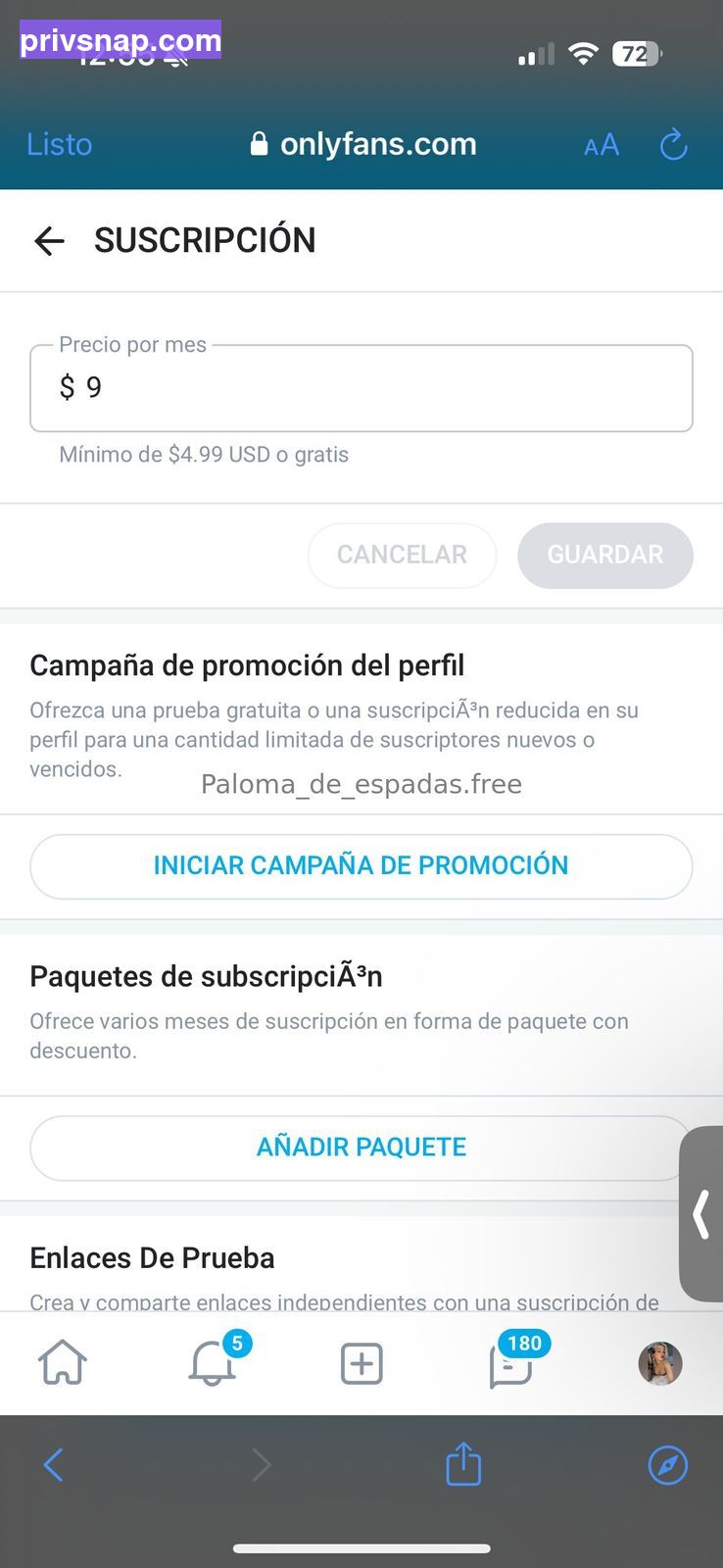
Task: Tap Listo to close the browser
Action: [x=59, y=144]
